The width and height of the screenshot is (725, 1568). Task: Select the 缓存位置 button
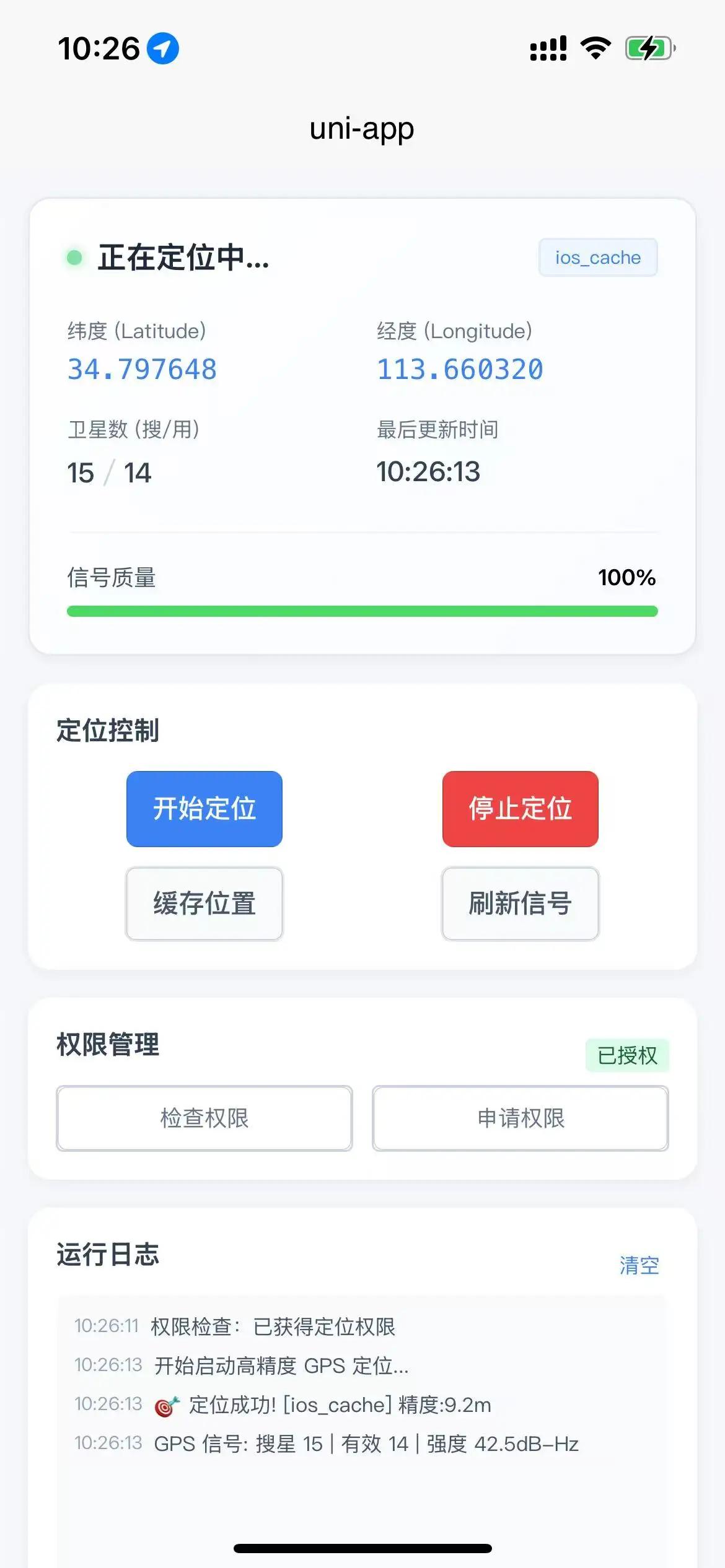(204, 904)
